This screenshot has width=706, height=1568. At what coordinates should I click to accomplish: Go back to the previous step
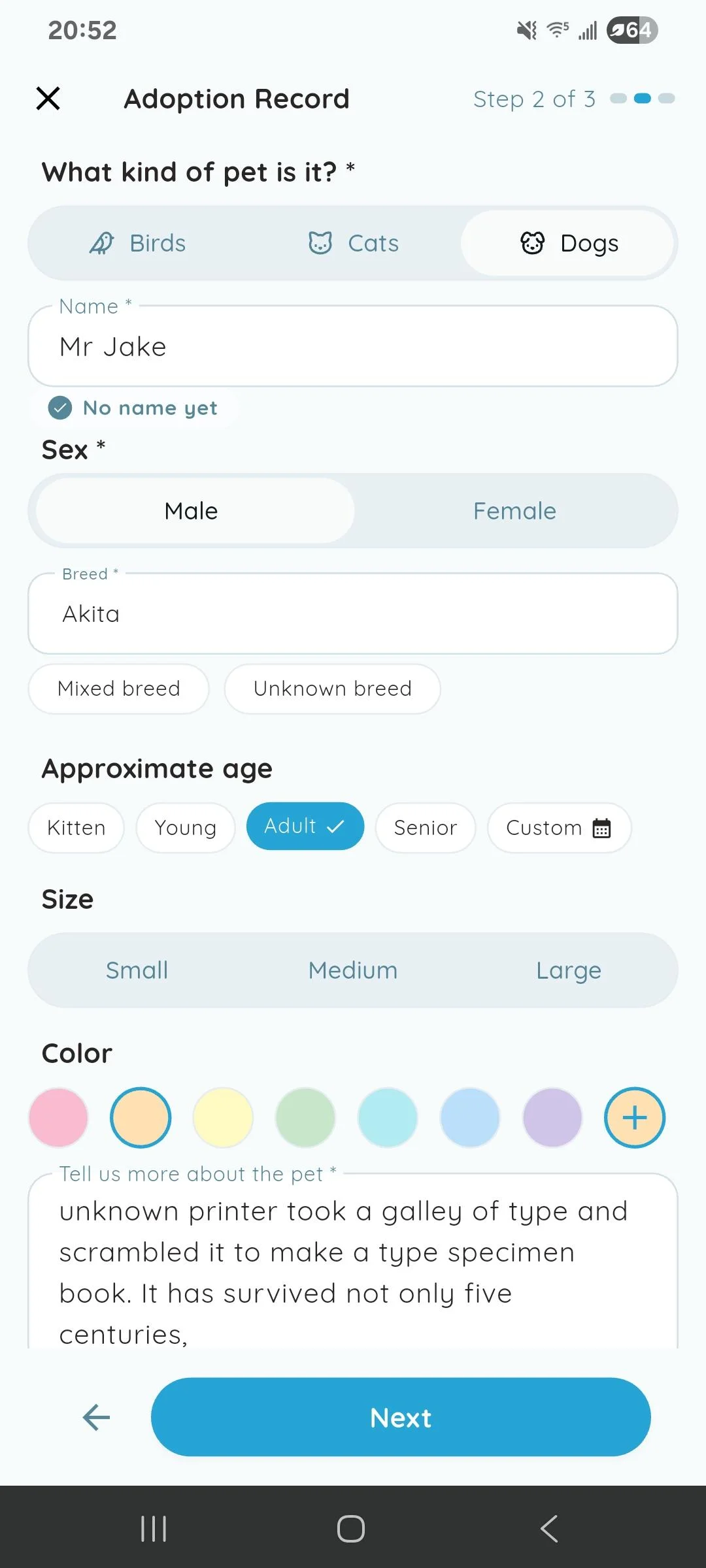96,1417
